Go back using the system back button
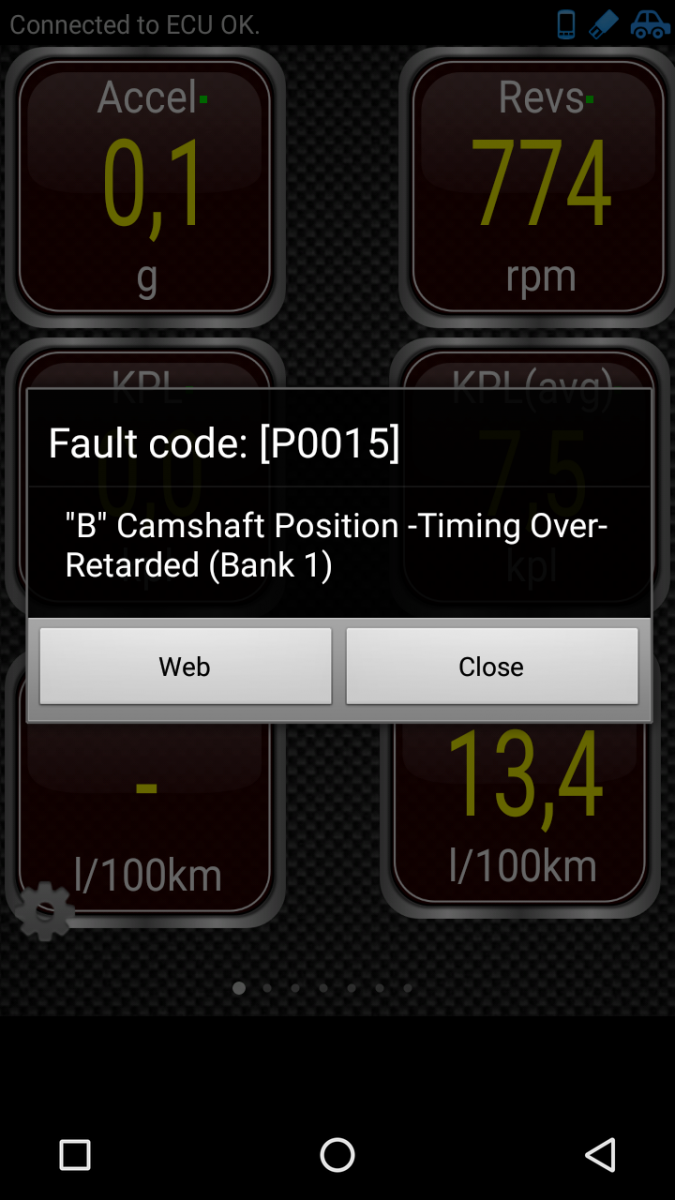This screenshot has width=675, height=1200. pos(600,1155)
